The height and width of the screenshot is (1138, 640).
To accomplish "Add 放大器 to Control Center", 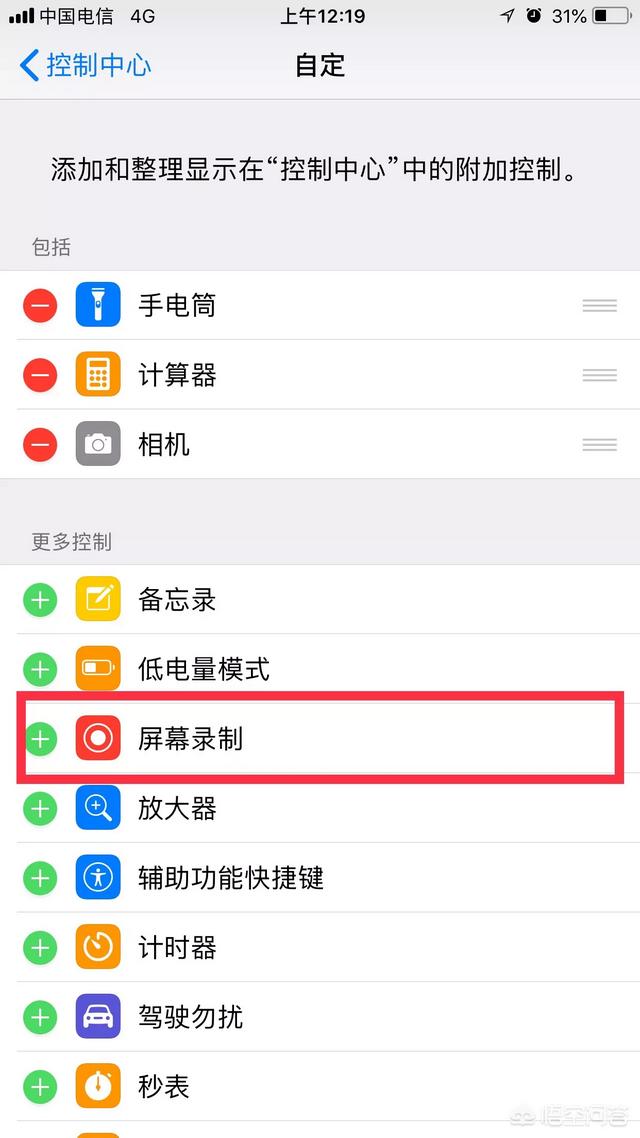I will tap(40, 808).
